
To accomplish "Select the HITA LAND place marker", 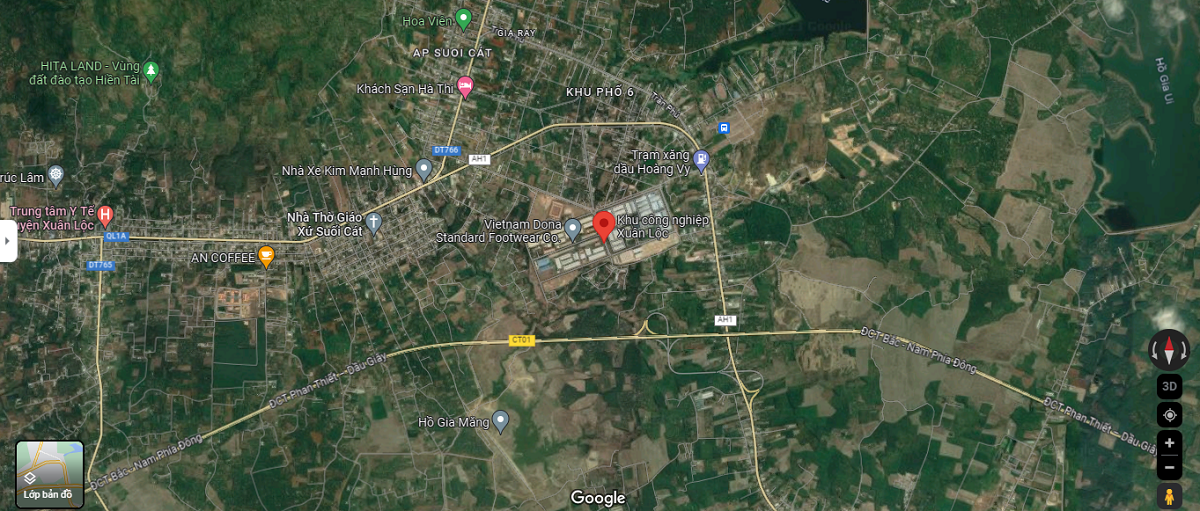I will [151, 71].
